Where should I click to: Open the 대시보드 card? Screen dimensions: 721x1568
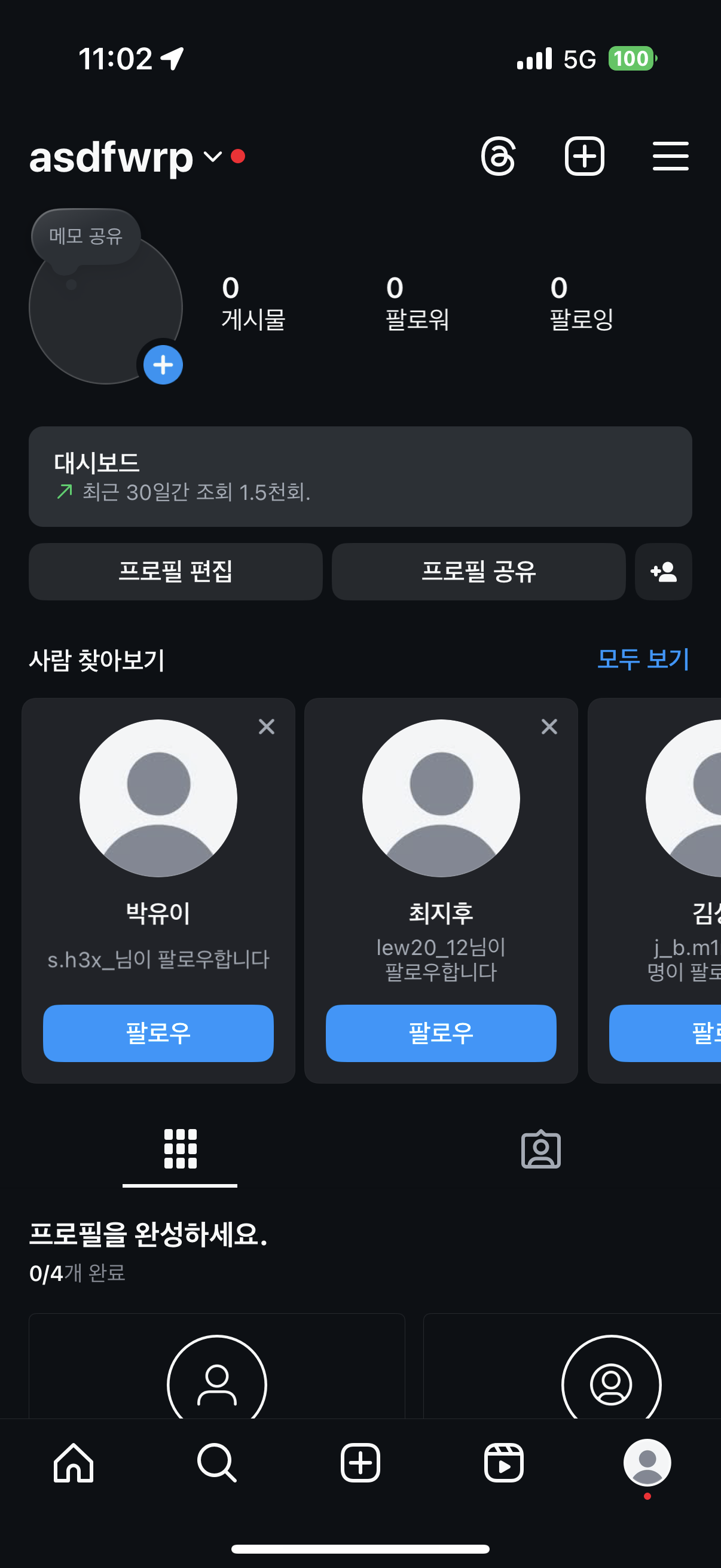click(360, 476)
